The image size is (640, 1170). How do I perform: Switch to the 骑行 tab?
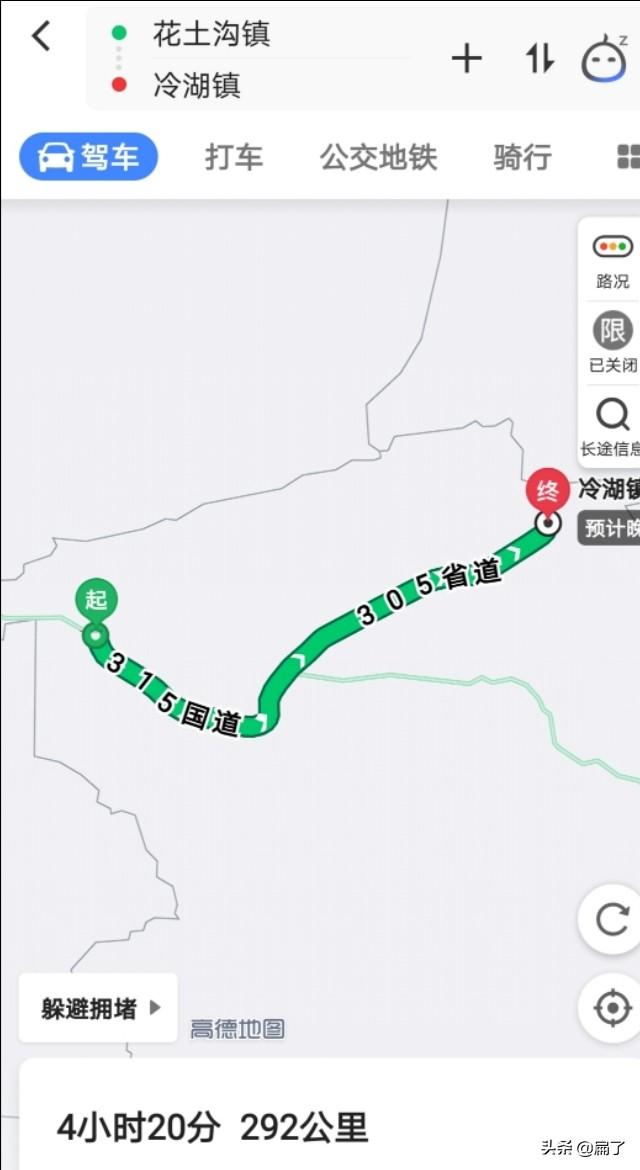tap(522, 157)
